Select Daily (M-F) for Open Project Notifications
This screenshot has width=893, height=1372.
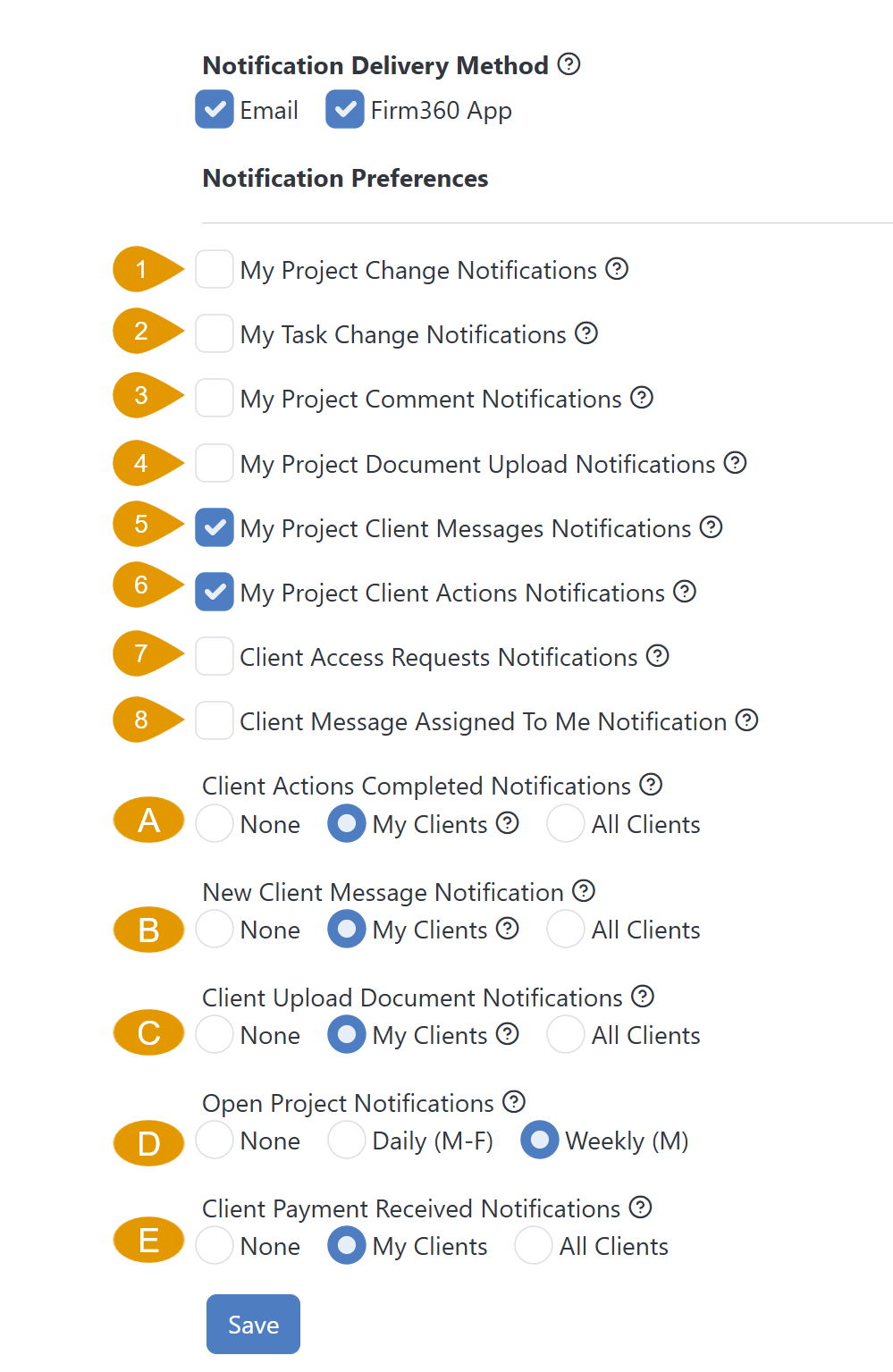[346, 1140]
